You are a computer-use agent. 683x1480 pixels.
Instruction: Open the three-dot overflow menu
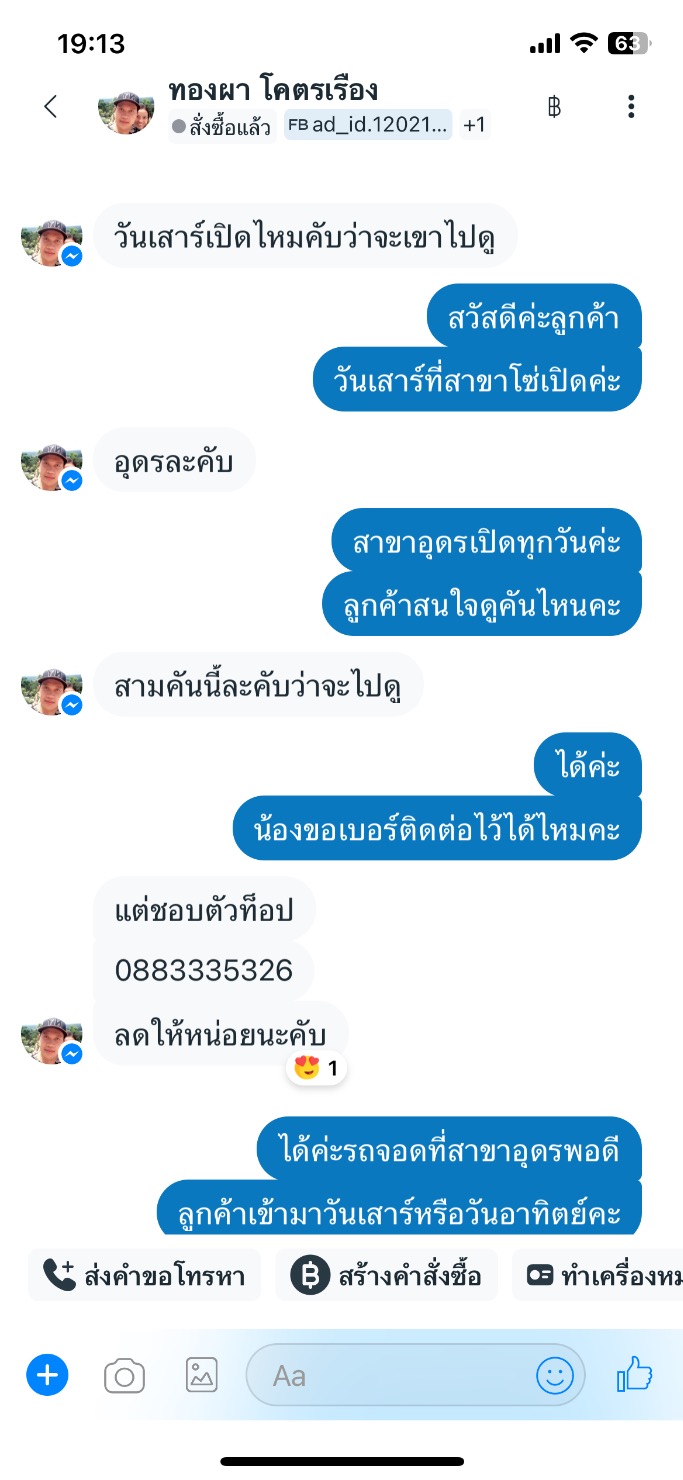pyautogui.click(x=630, y=107)
